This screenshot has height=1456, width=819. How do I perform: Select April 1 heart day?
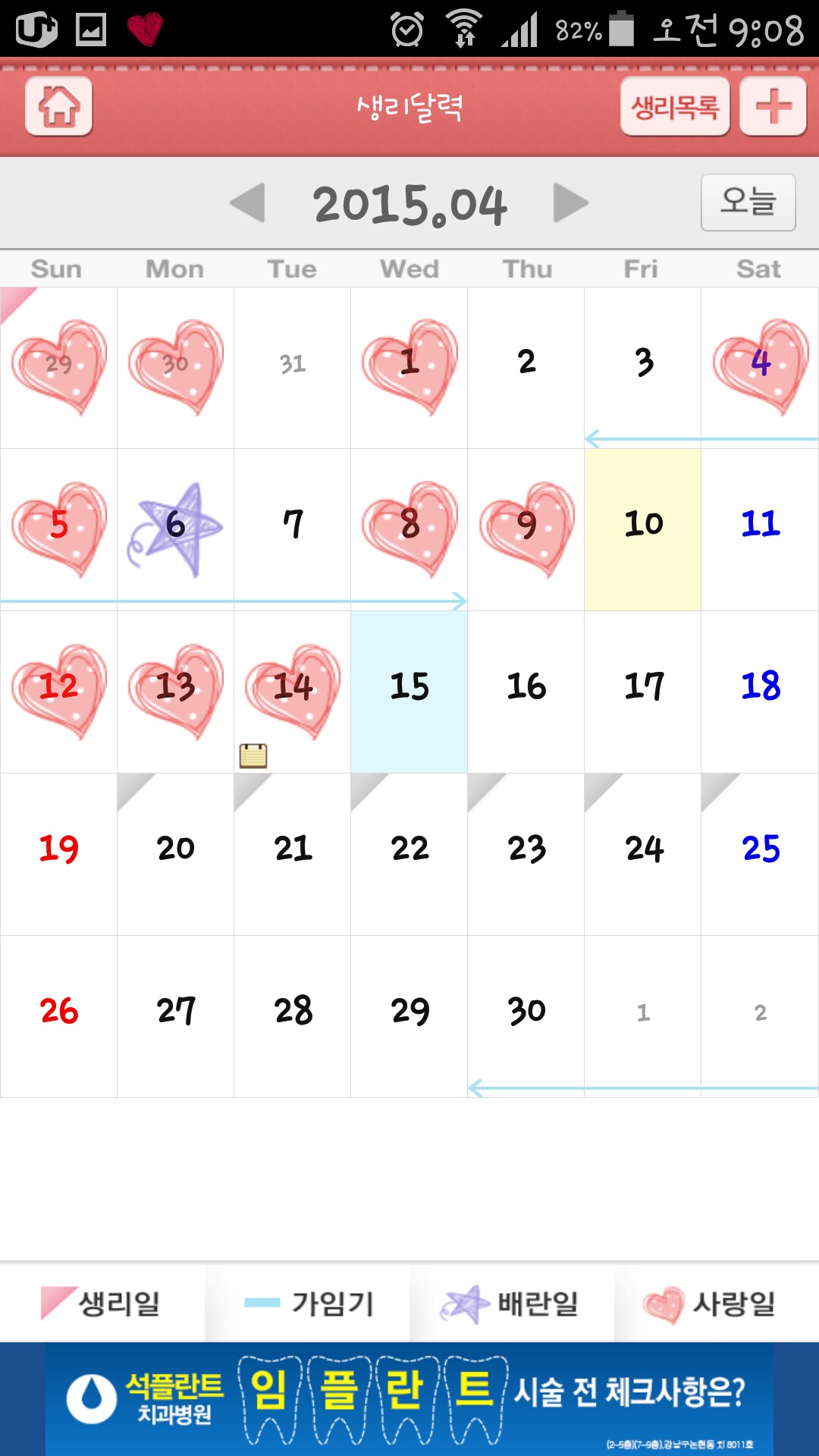point(409,366)
